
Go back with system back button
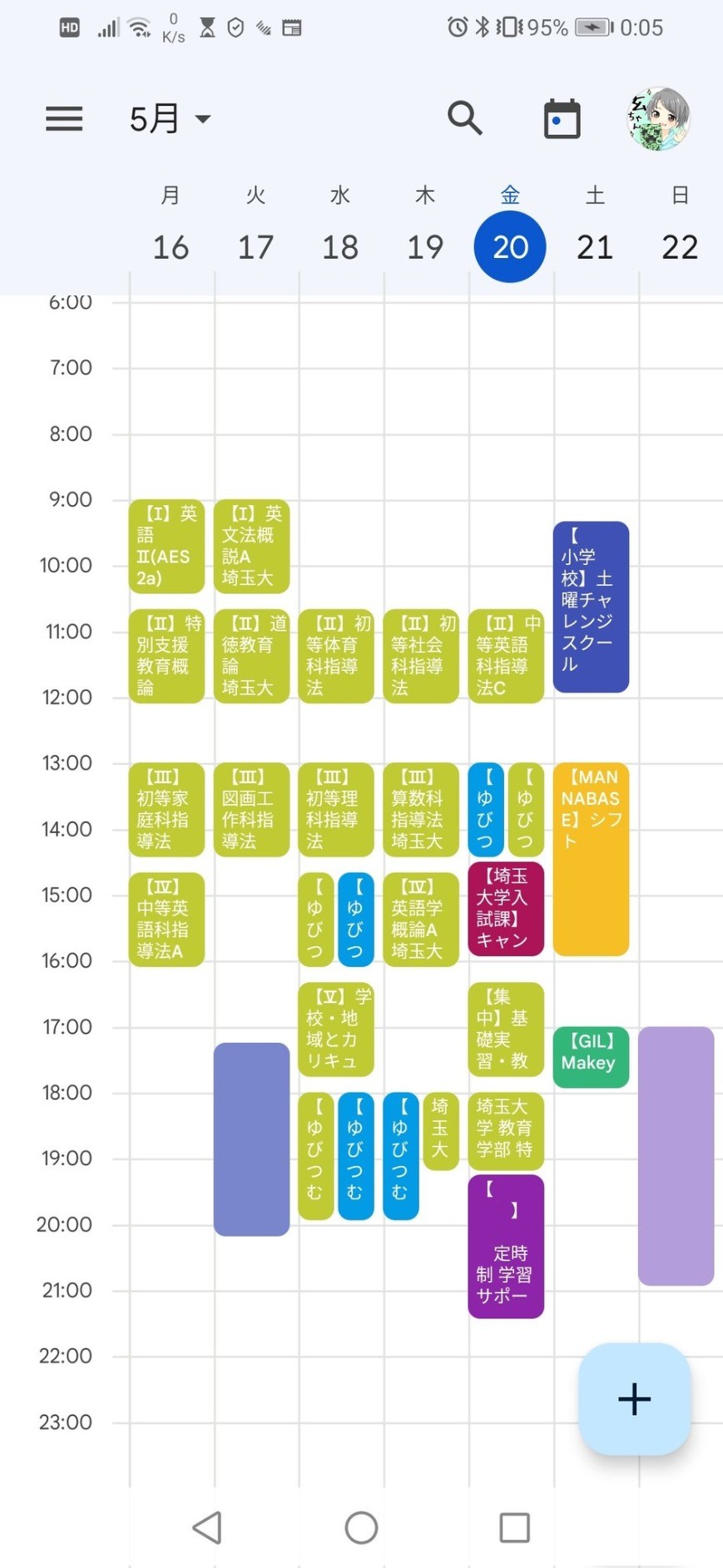coord(207,1527)
